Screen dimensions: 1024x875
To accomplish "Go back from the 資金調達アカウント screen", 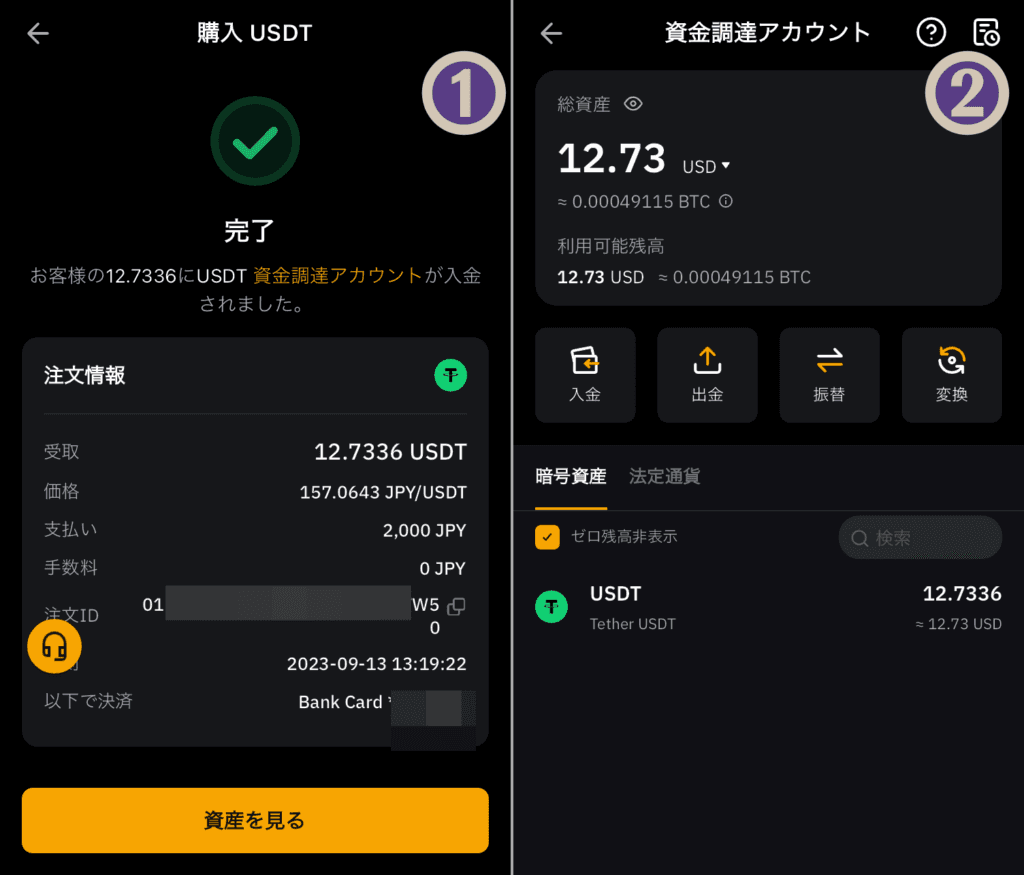I will click(551, 33).
